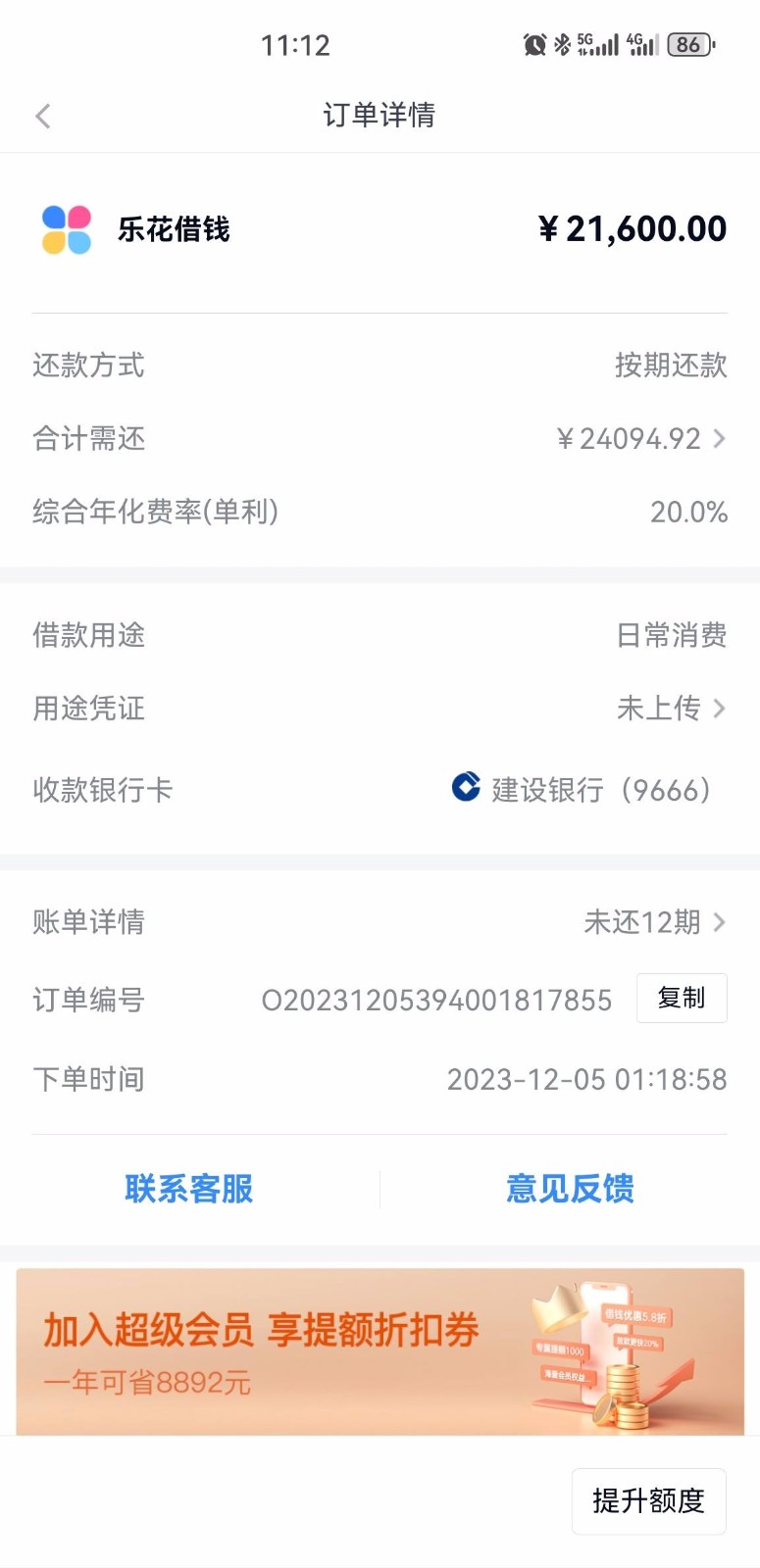Screen dimensions: 760x1568
Task: Tap the 复制 button to copy order number
Action: coord(682,999)
